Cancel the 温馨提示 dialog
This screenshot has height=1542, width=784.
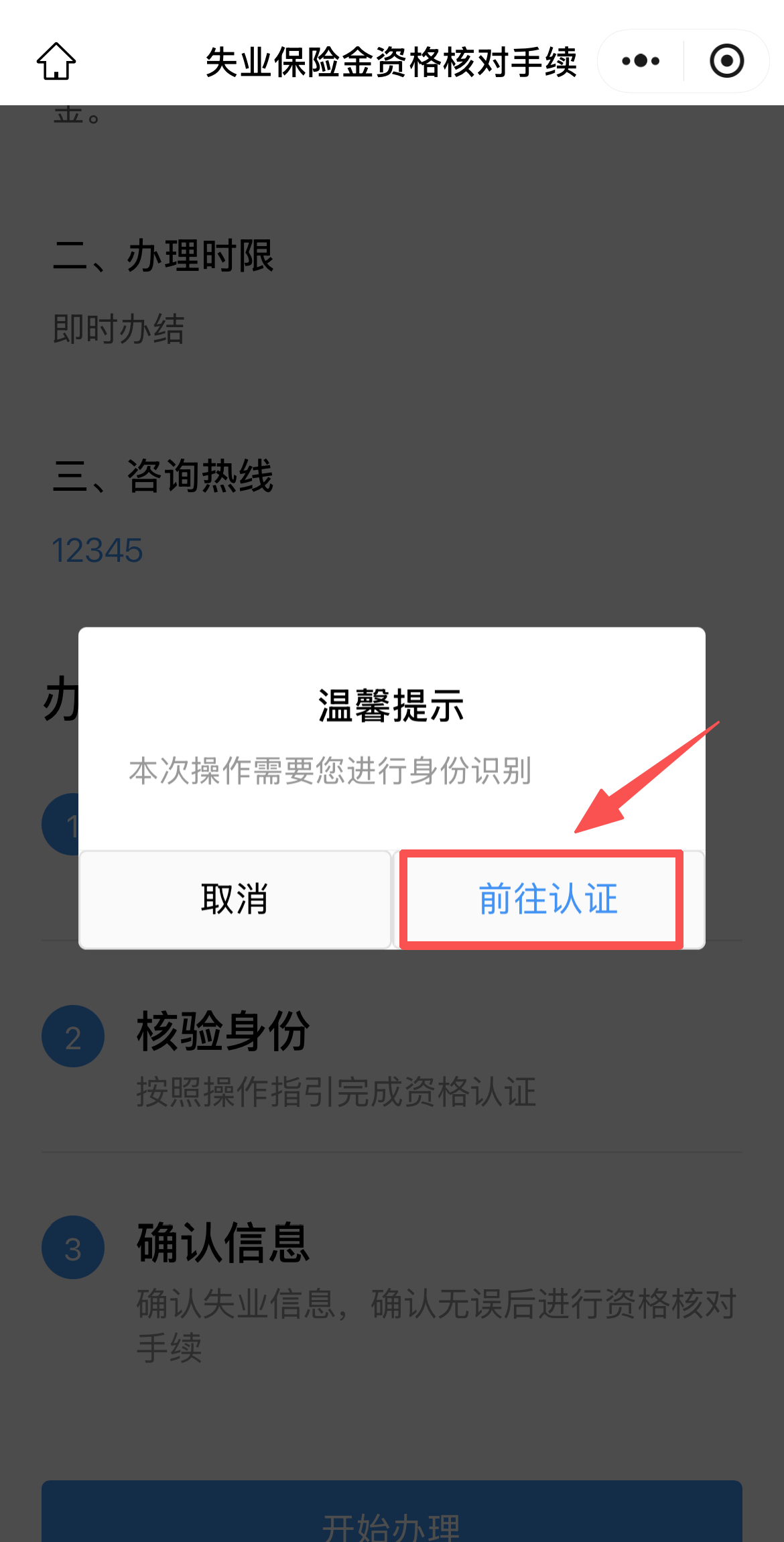[235, 899]
